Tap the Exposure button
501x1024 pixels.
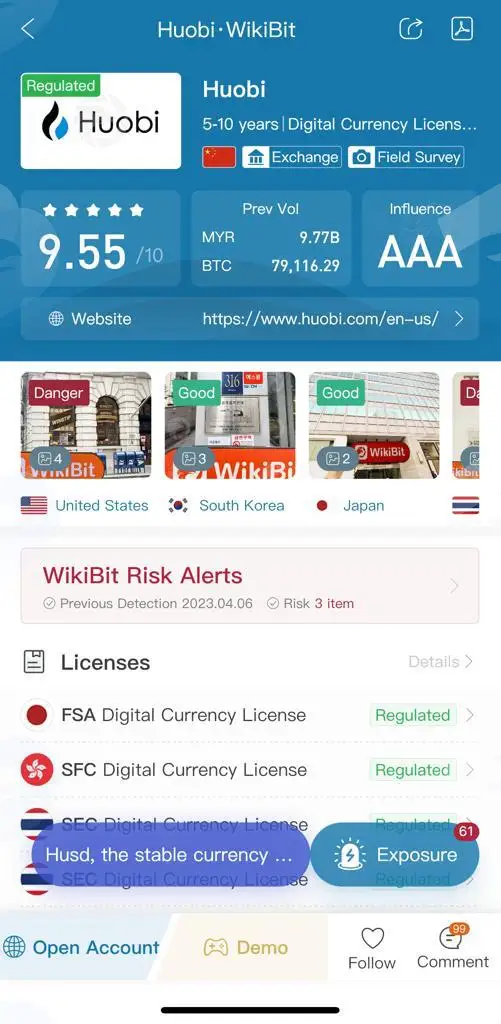(x=395, y=855)
